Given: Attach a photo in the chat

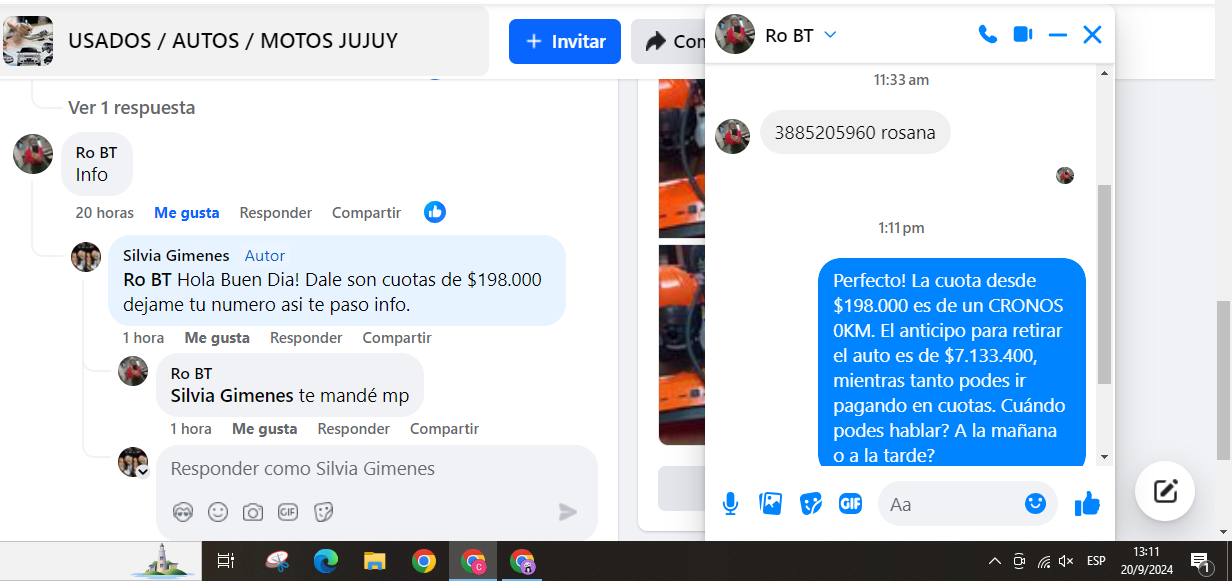Looking at the screenshot, I should pos(770,504).
